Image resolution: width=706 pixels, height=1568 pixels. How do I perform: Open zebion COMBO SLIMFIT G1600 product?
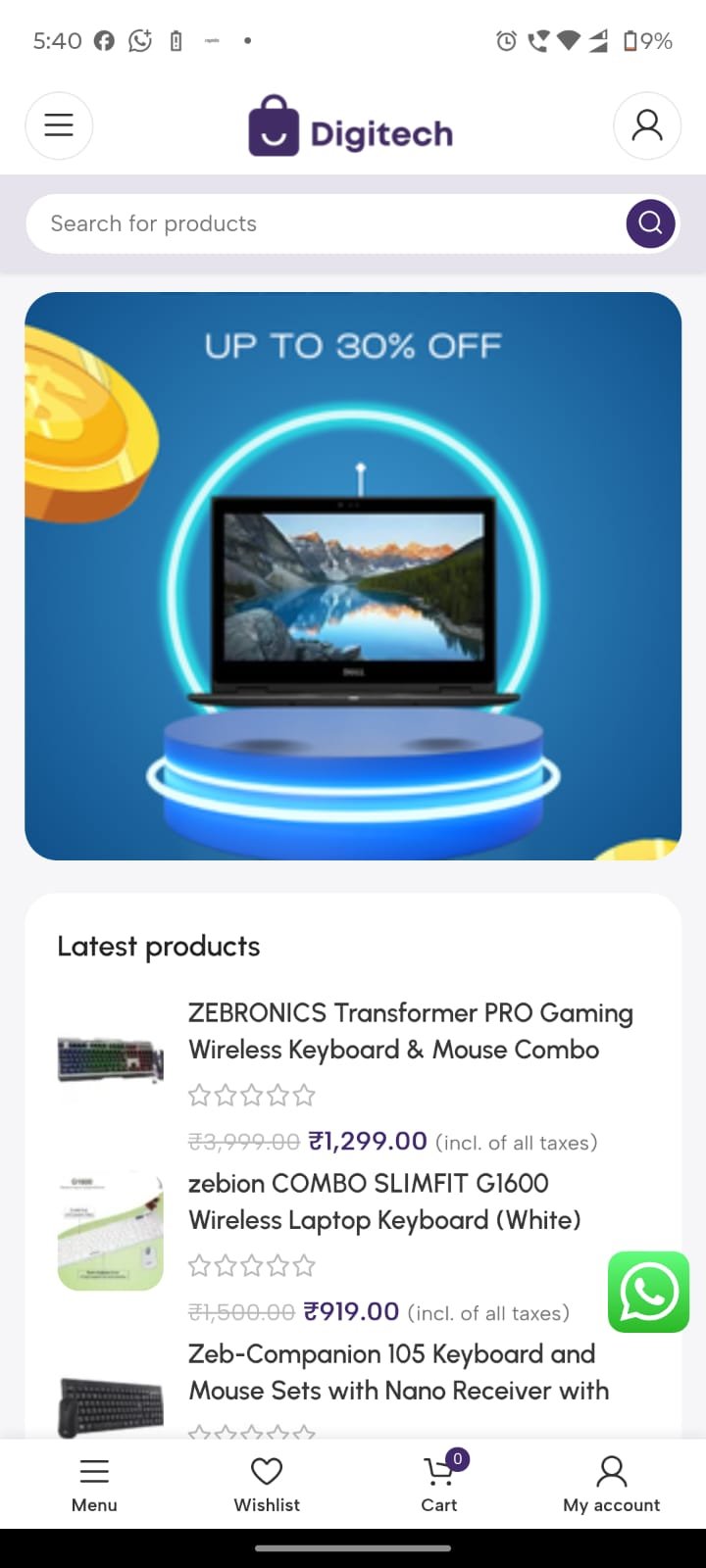[384, 1201]
